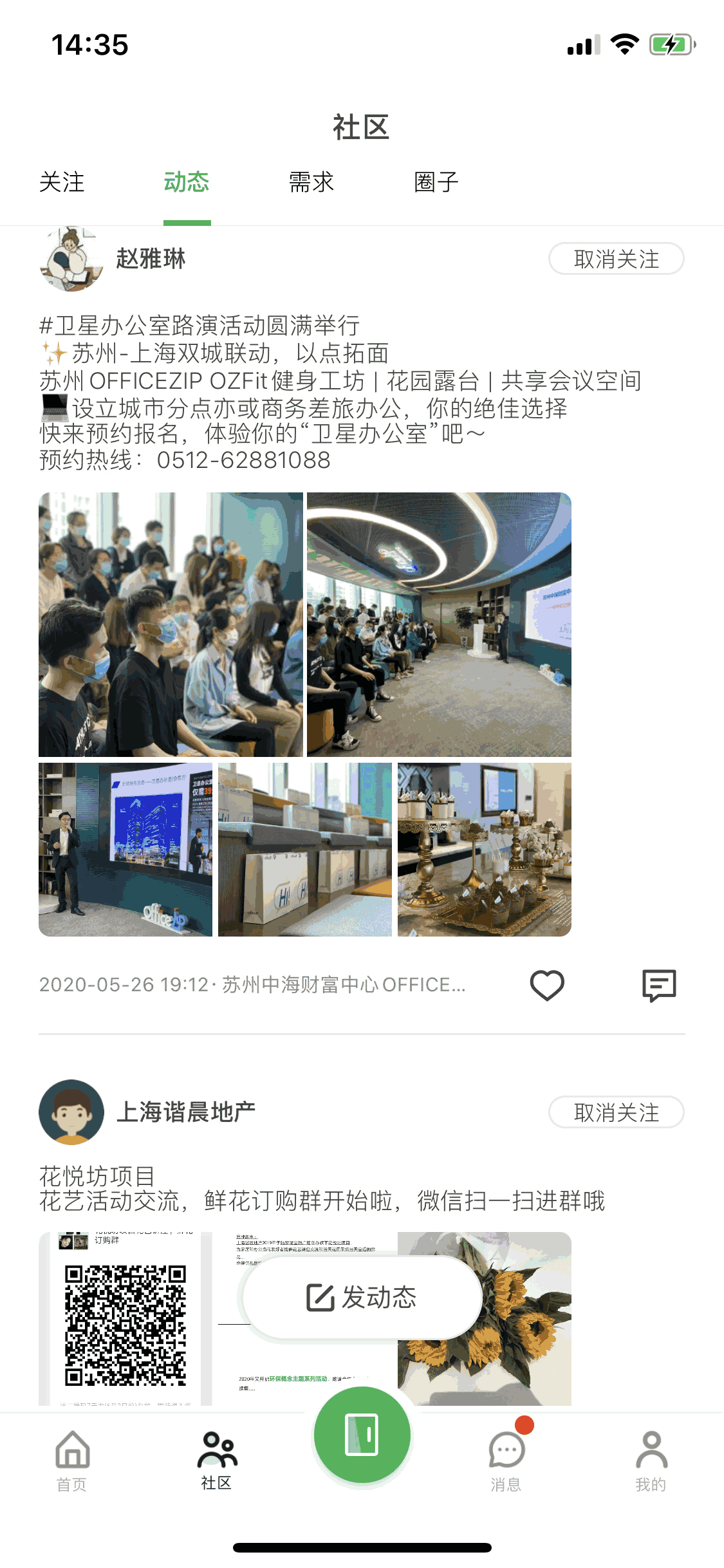Switch to the 圈子 tab
724x1568 pixels.
coord(436,182)
